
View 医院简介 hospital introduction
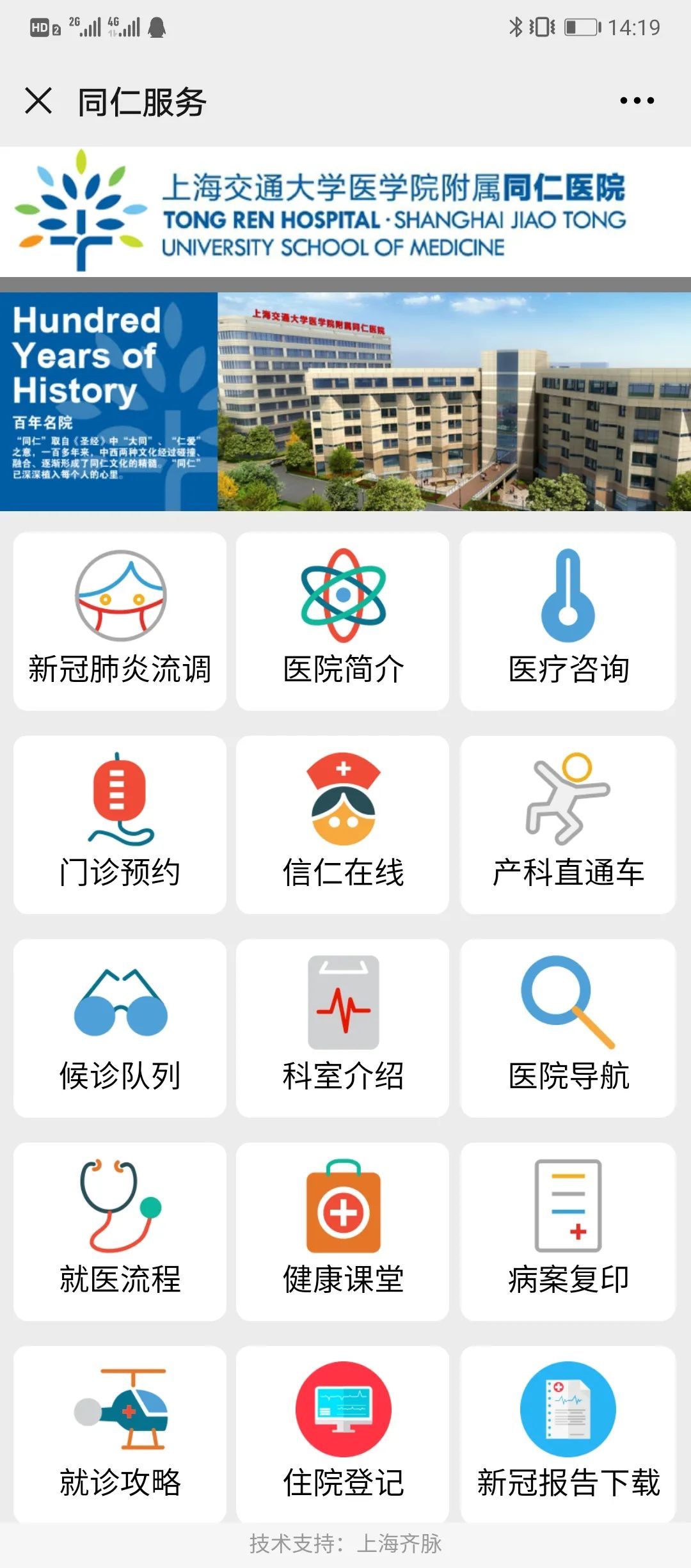point(343,621)
